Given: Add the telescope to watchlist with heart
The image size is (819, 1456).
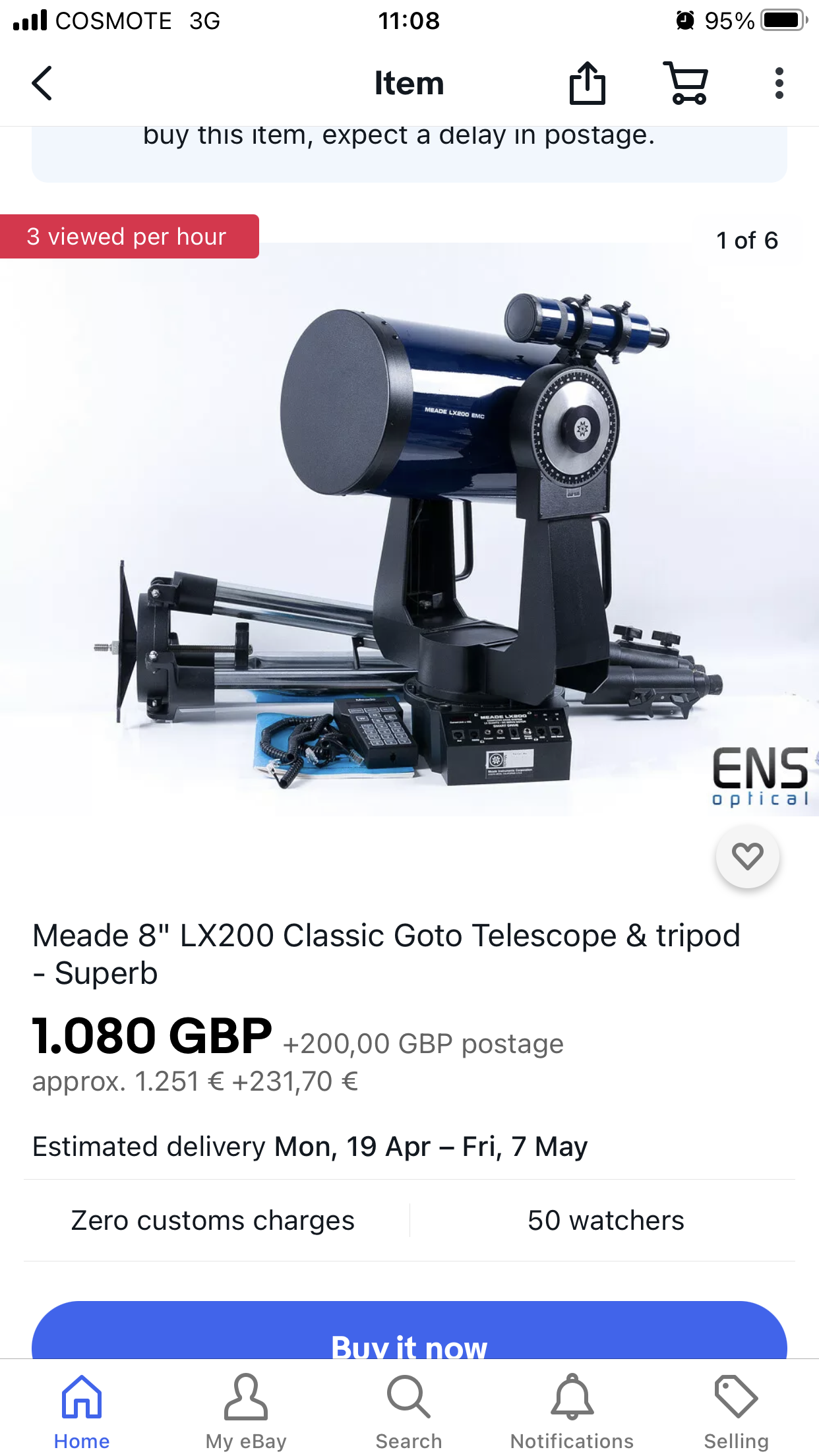Looking at the screenshot, I should coord(747,857).
